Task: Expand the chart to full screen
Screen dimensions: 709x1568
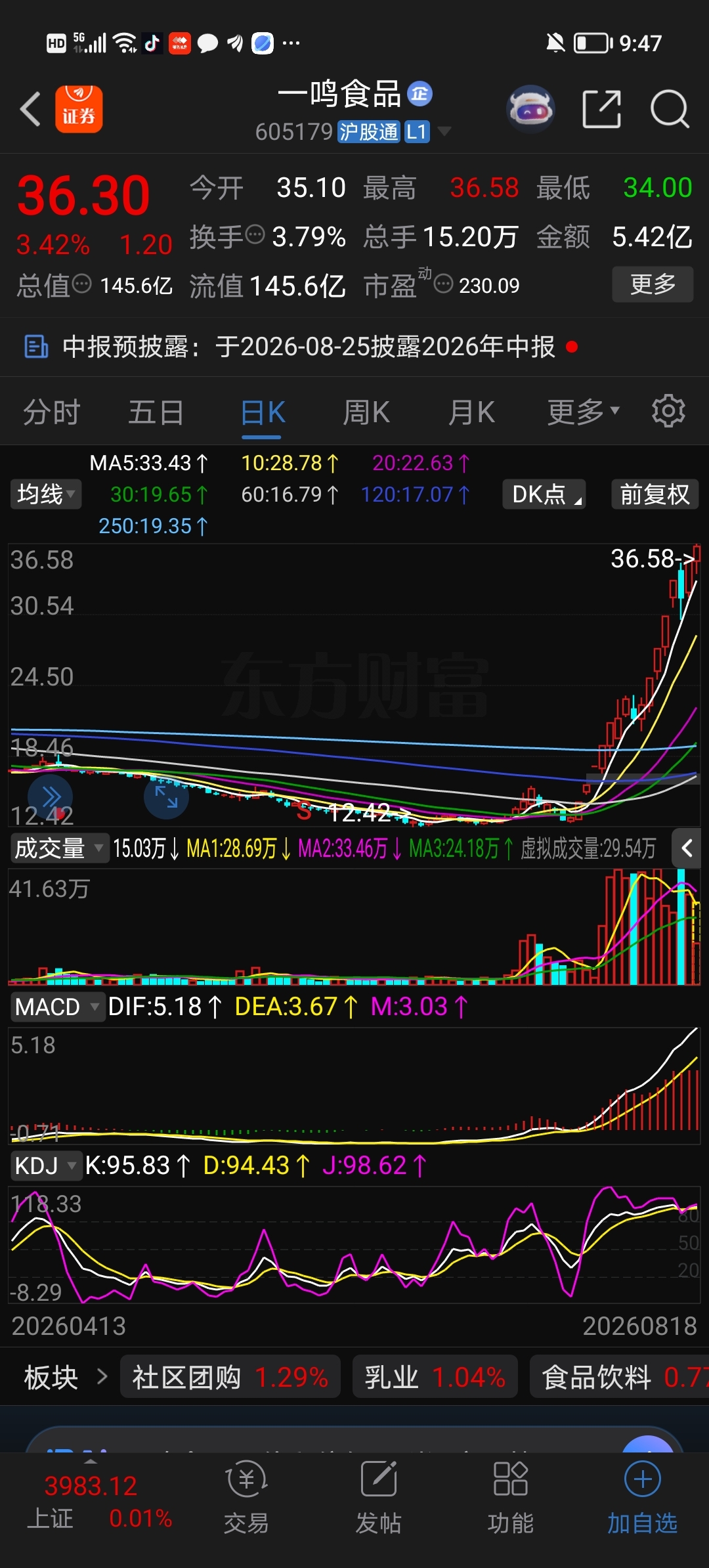Action: pyautogui.click(x=166, y=796)
